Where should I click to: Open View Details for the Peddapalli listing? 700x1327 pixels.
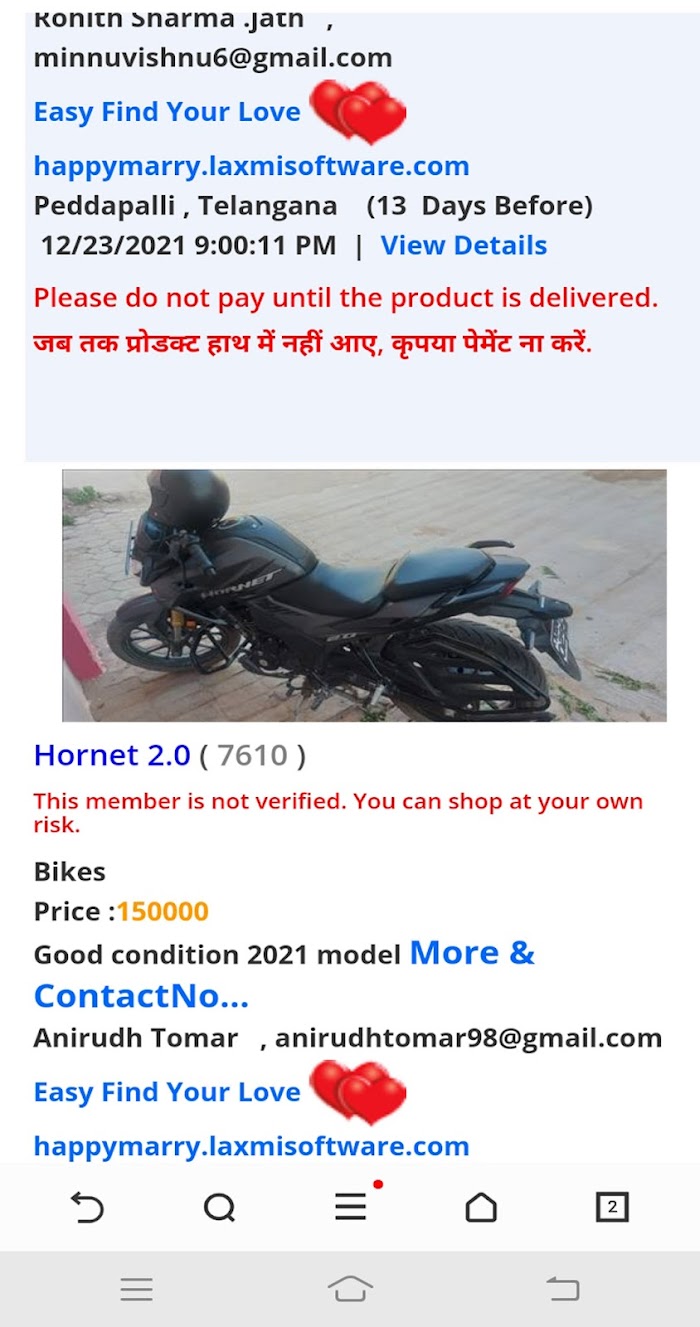(463, 246)
